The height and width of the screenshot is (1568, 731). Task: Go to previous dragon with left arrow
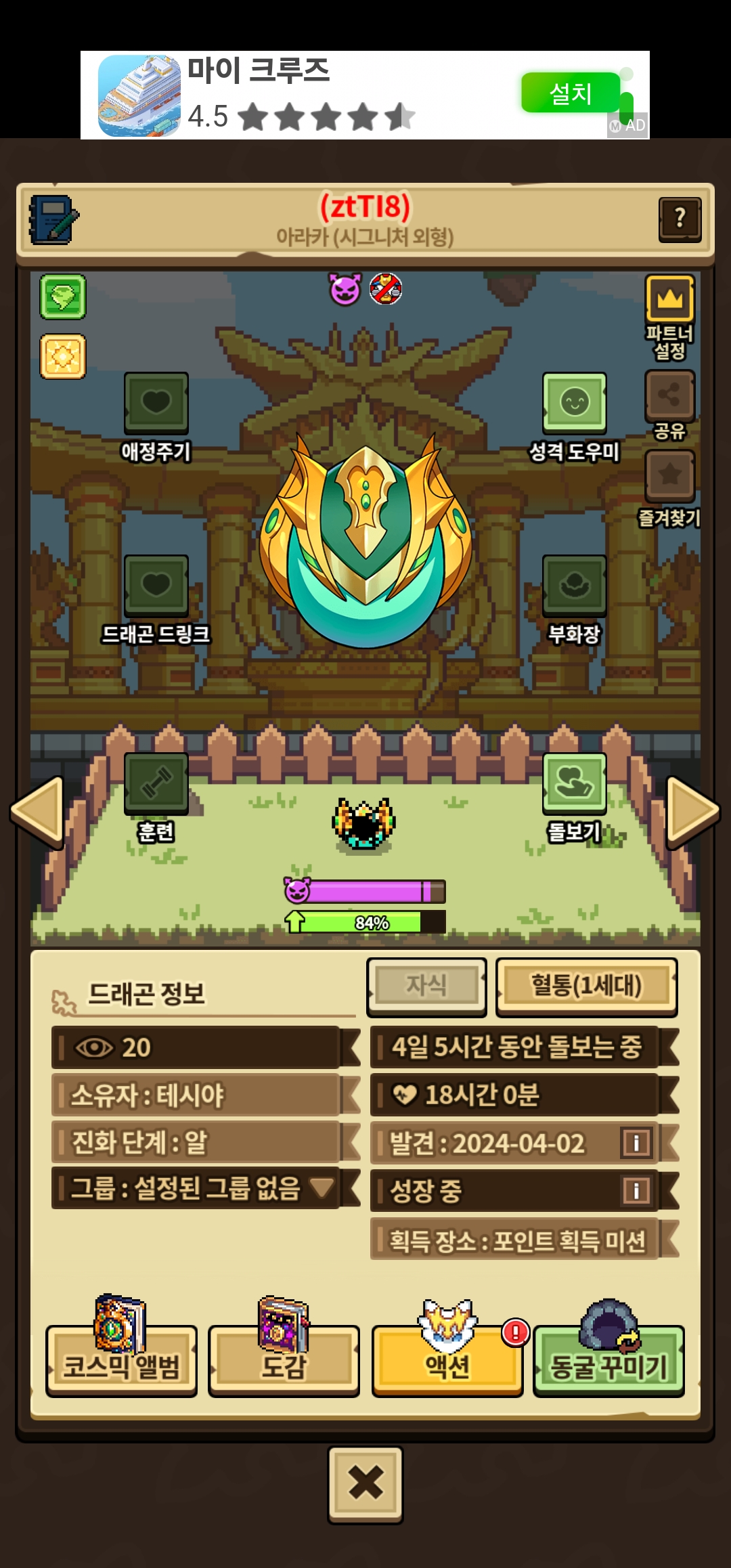click(38, 811)
